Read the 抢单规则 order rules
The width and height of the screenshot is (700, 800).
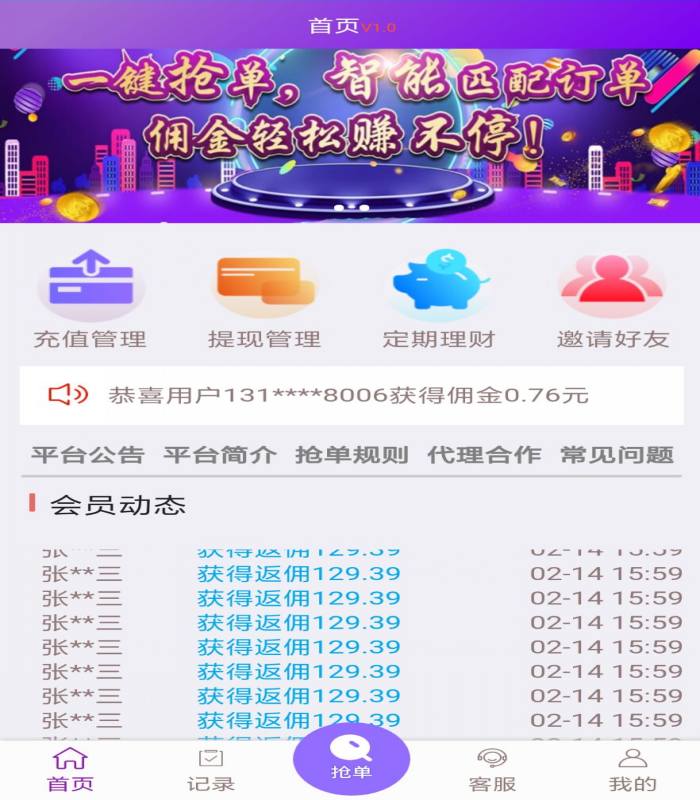pyautogui.click(x=352, y=455)
